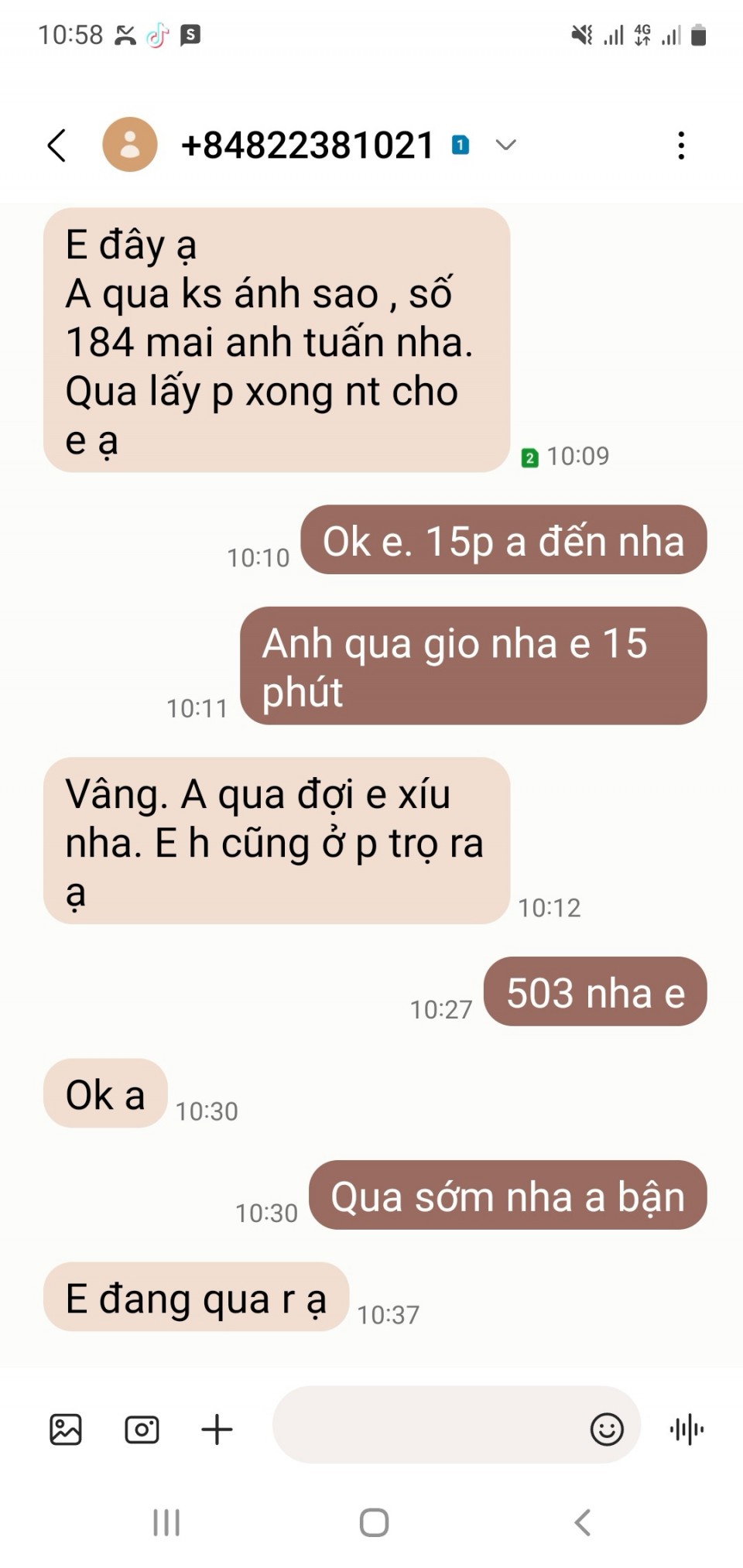Open recent apps from navigation bar
Screen dimensions: 743x1568
pos(166,1522)
